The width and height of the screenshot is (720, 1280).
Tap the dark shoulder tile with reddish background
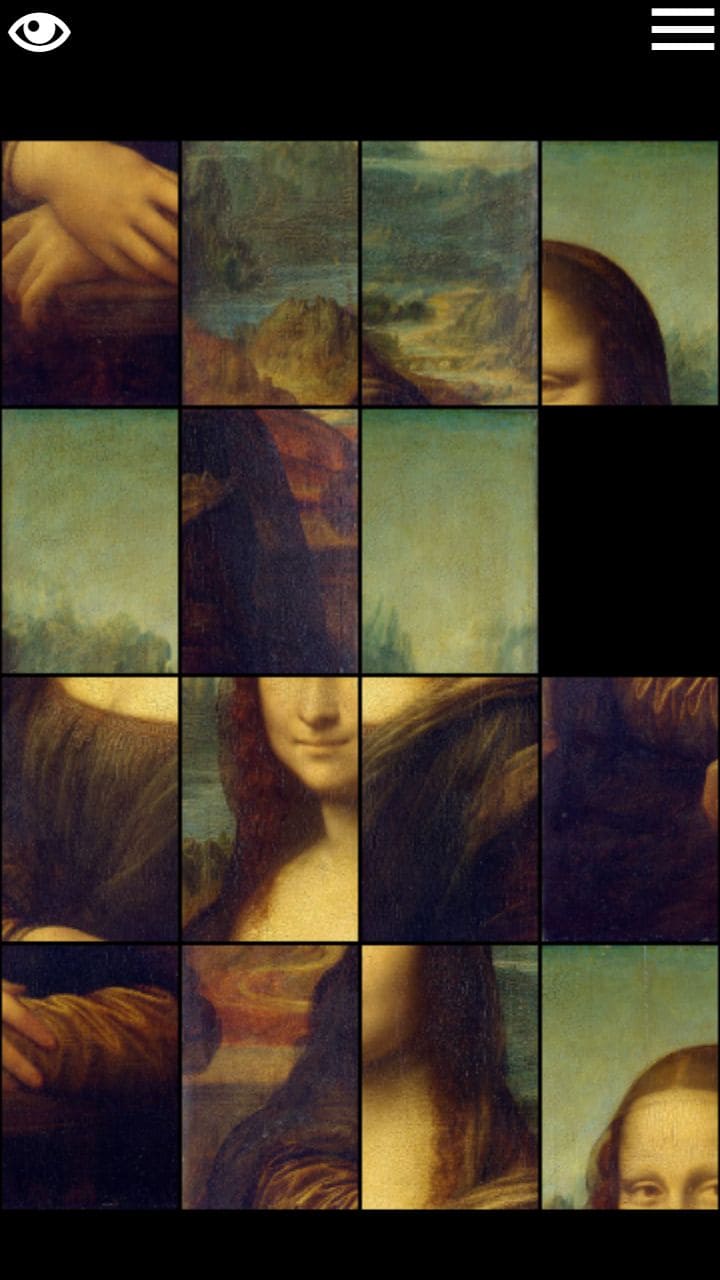point(270,541)
